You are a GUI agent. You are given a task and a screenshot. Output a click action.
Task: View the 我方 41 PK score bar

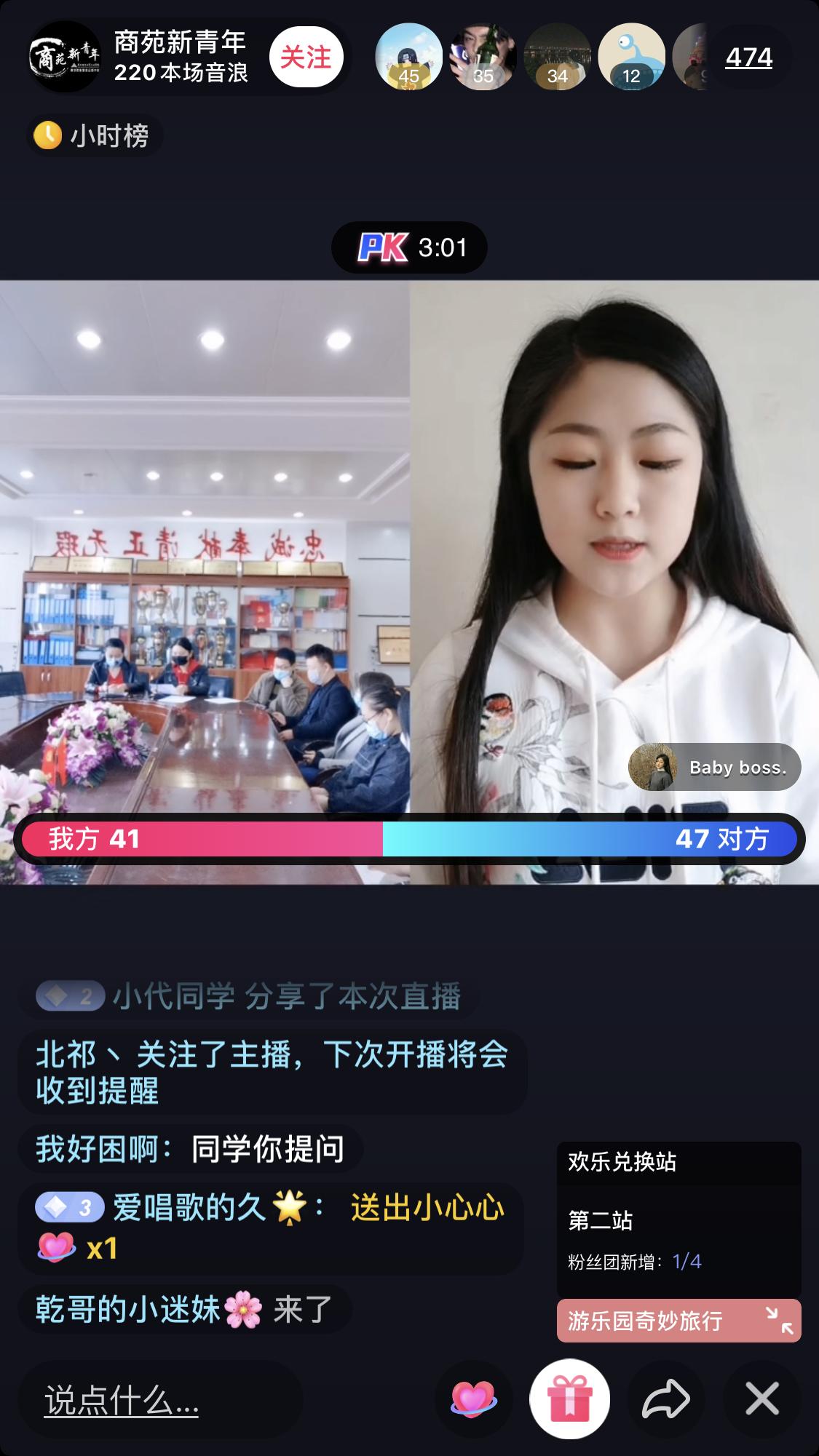pos(200,839)
